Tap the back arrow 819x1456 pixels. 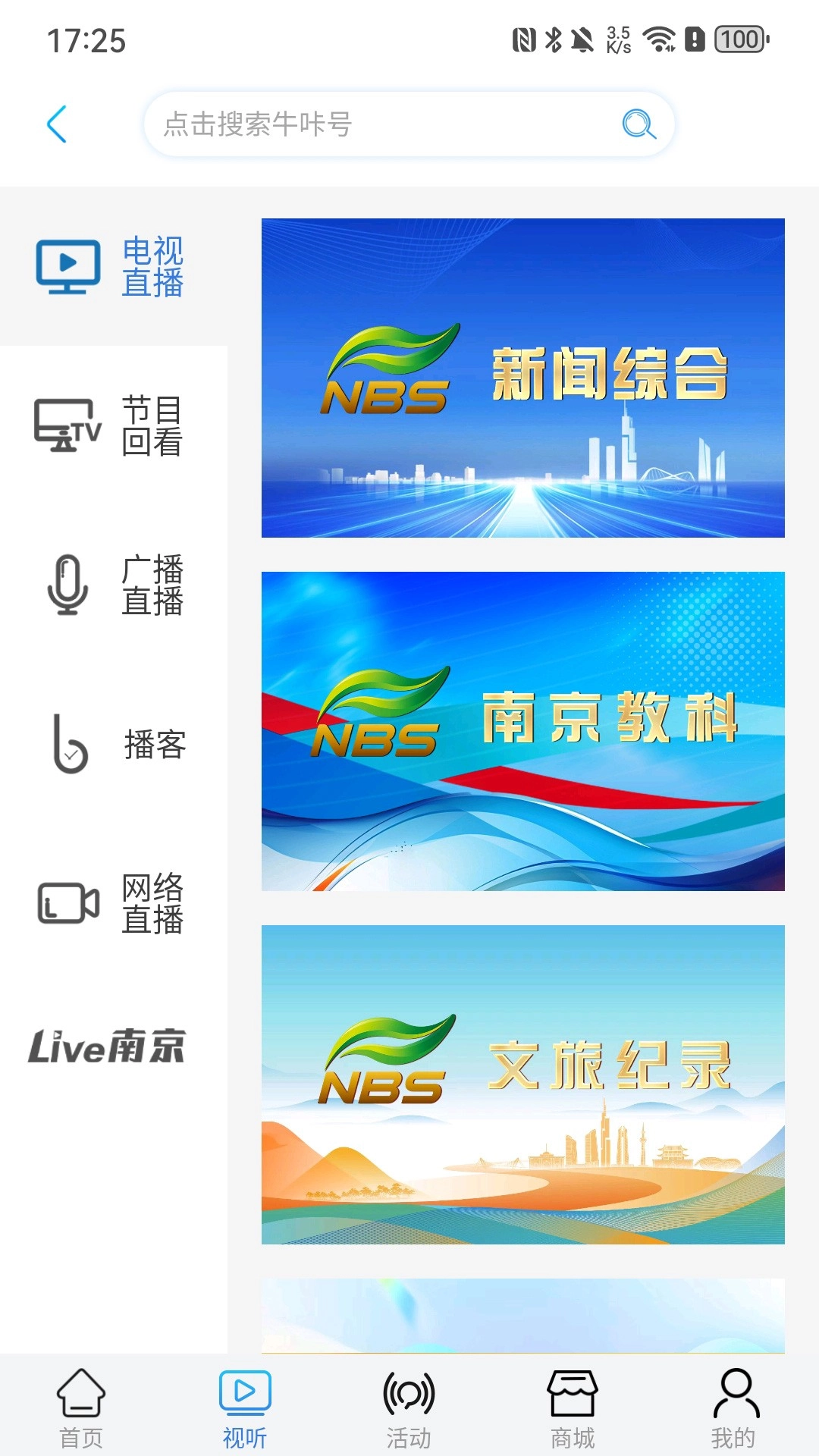(x=55, y=124)
